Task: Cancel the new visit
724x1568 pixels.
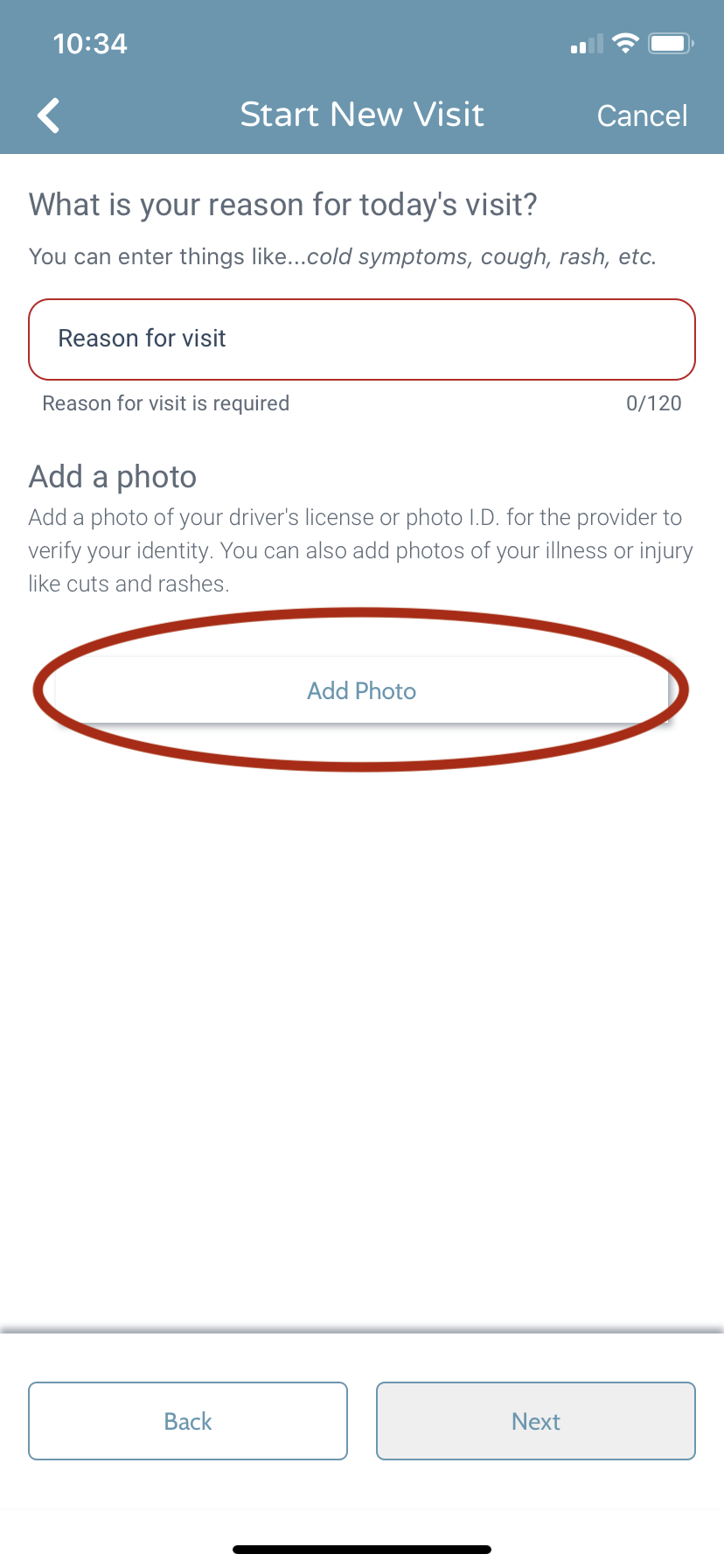Action: 642,115
